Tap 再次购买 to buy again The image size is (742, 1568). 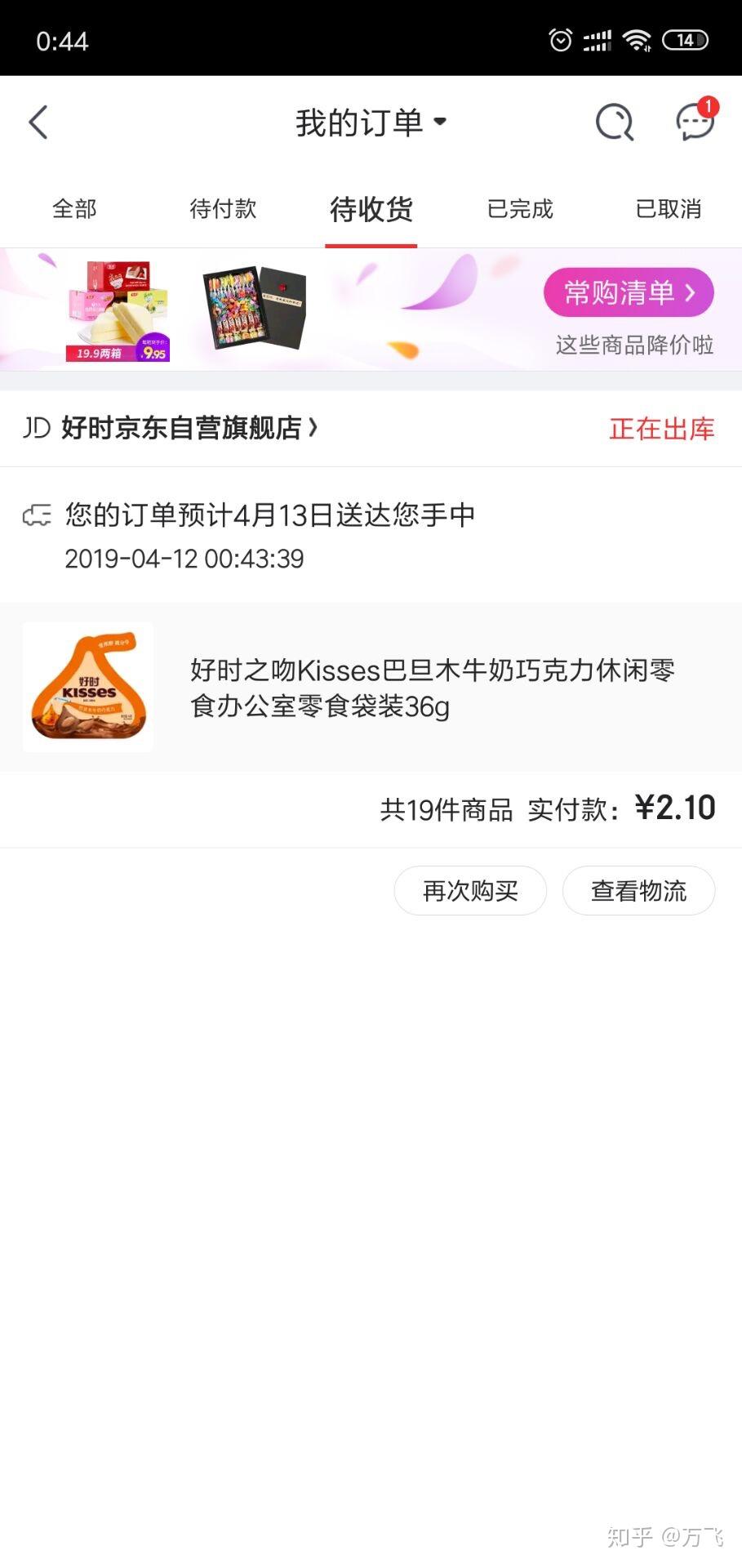pos(470,891)
